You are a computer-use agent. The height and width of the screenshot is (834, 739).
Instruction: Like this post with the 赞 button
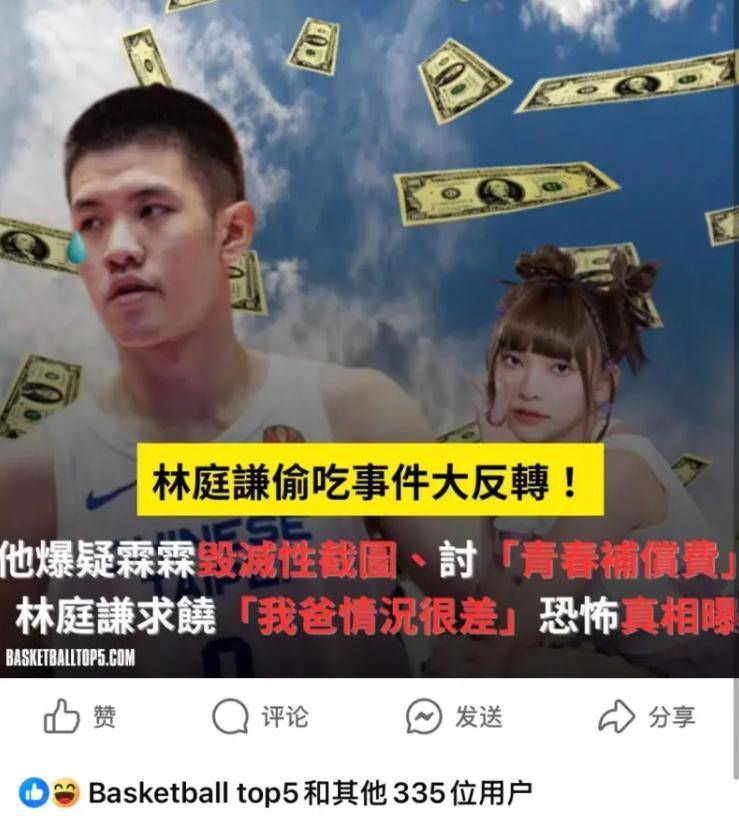(x=80, y=716)
